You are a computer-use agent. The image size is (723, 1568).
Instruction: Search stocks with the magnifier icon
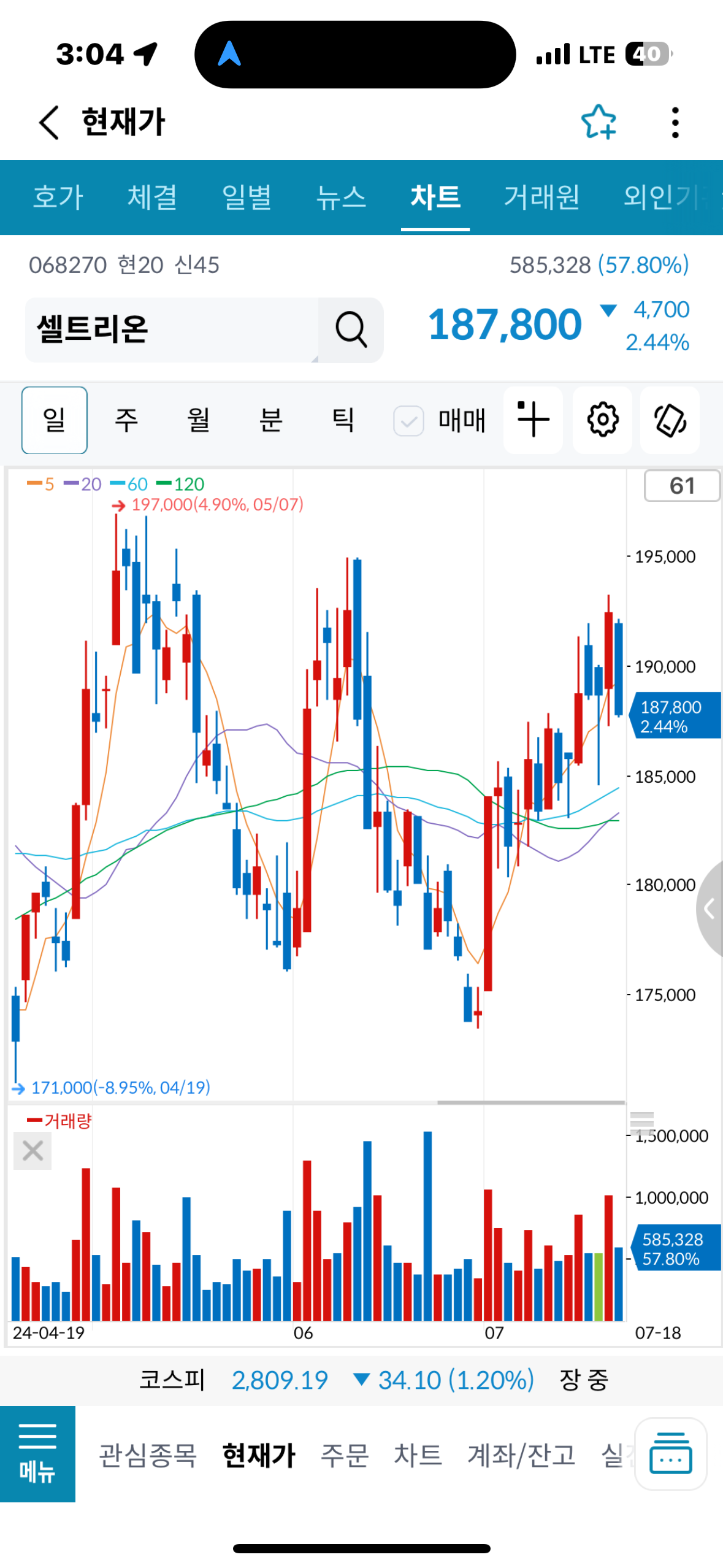point(351,329)
